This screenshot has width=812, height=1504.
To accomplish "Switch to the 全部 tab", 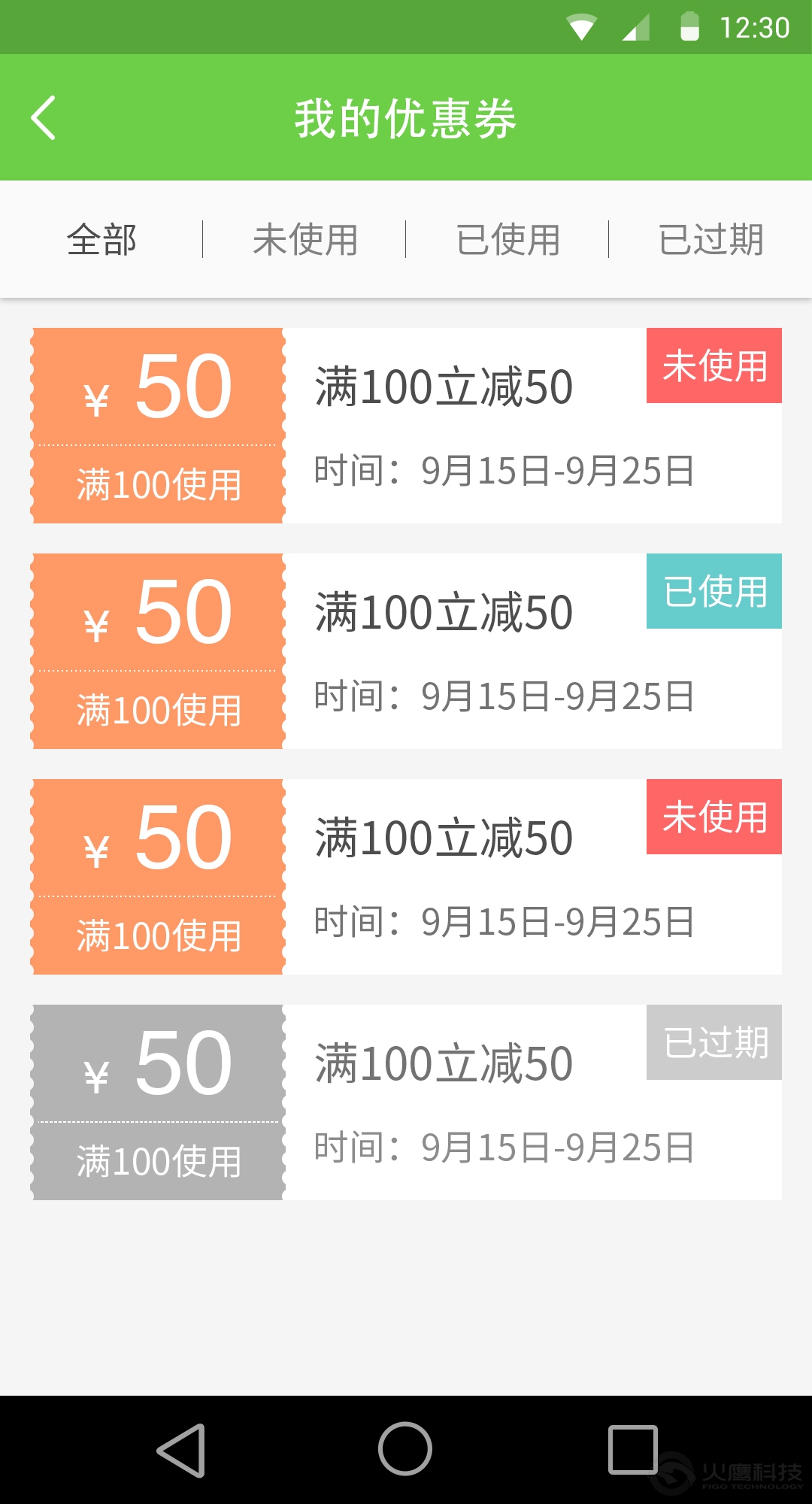I will pyautogui.click(x=101, y=240).
